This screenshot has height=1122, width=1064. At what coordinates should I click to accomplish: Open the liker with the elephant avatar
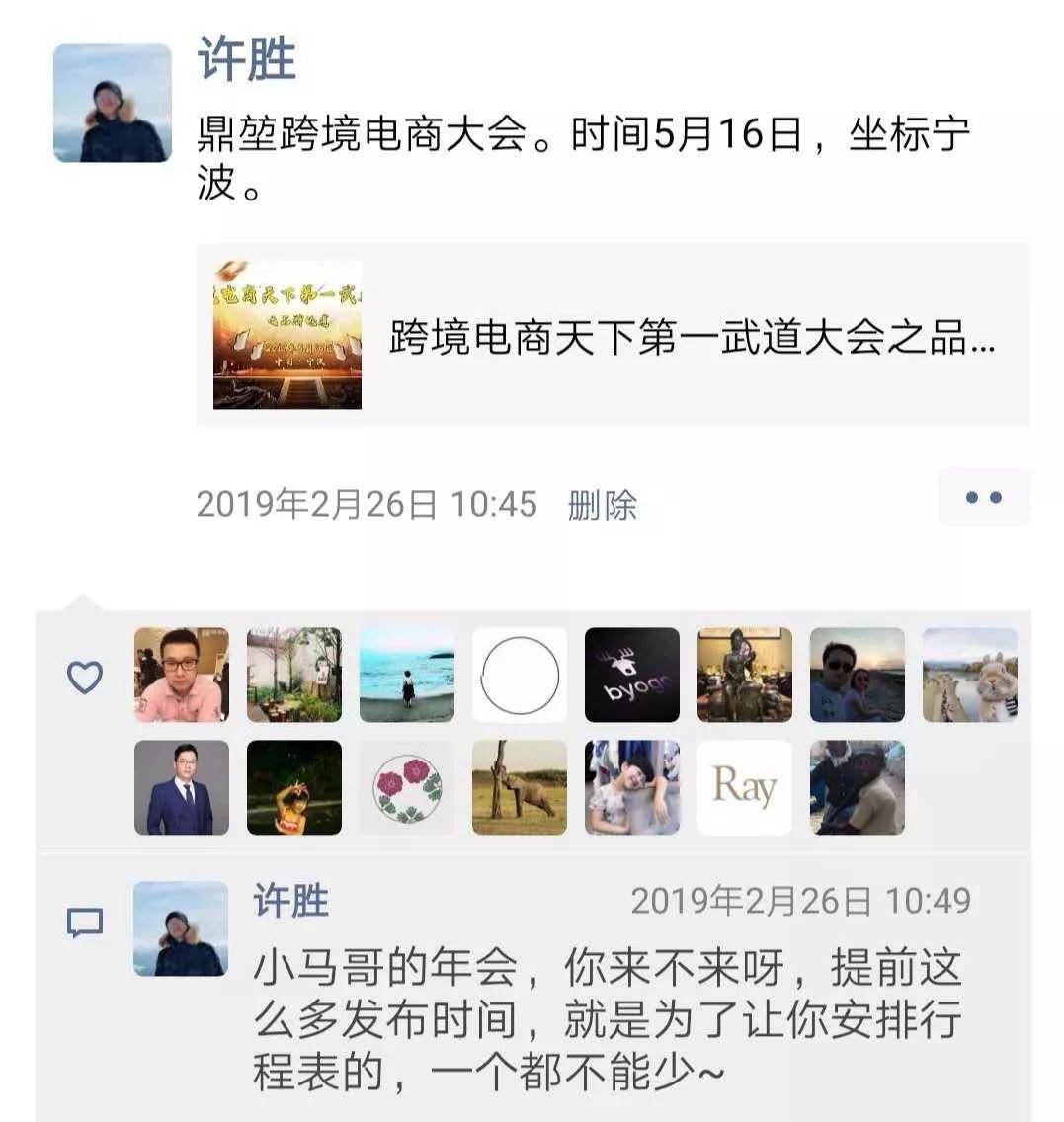[520, 787]
